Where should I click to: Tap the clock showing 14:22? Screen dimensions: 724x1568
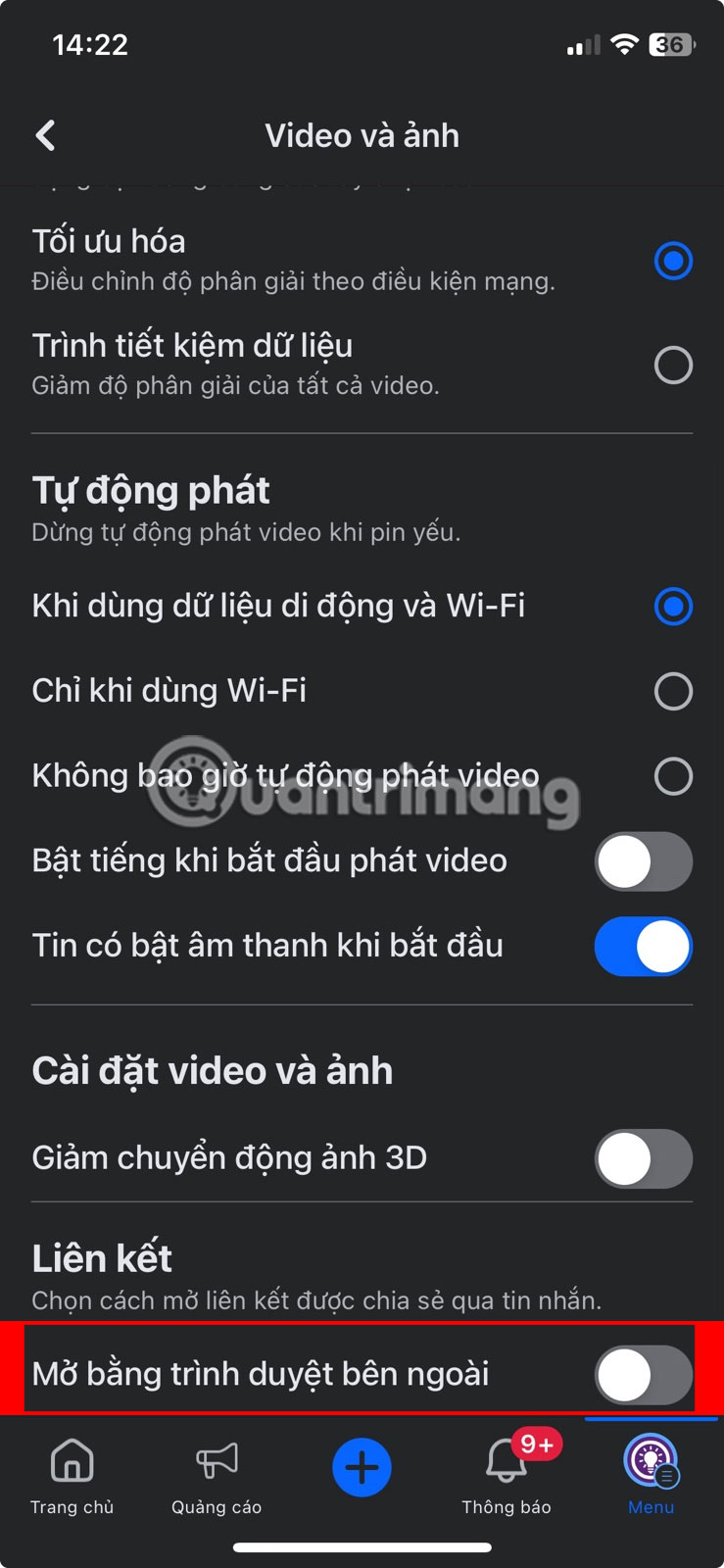click(x=92, y=43)
